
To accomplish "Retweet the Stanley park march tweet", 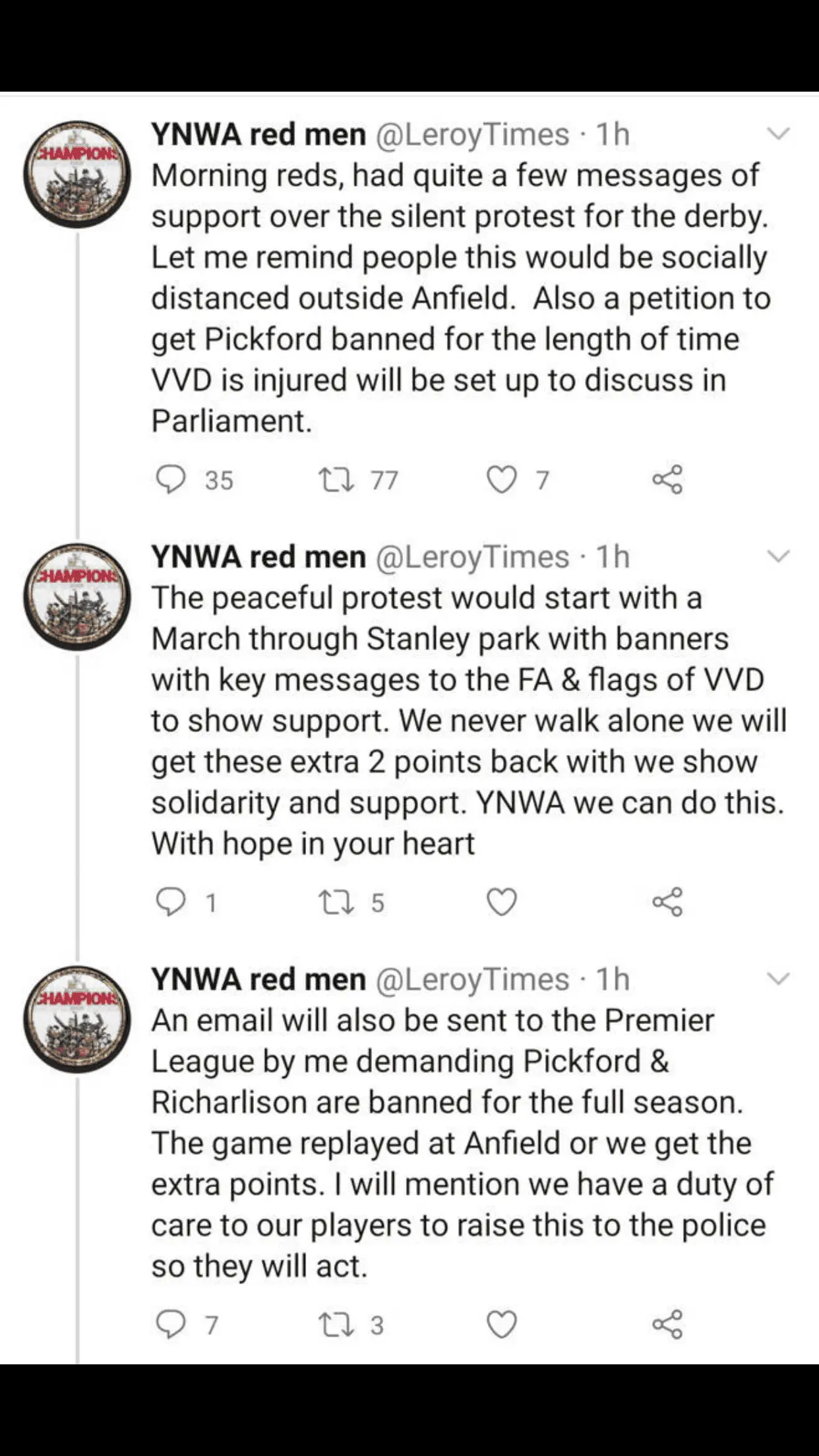I will coord(337,902).
